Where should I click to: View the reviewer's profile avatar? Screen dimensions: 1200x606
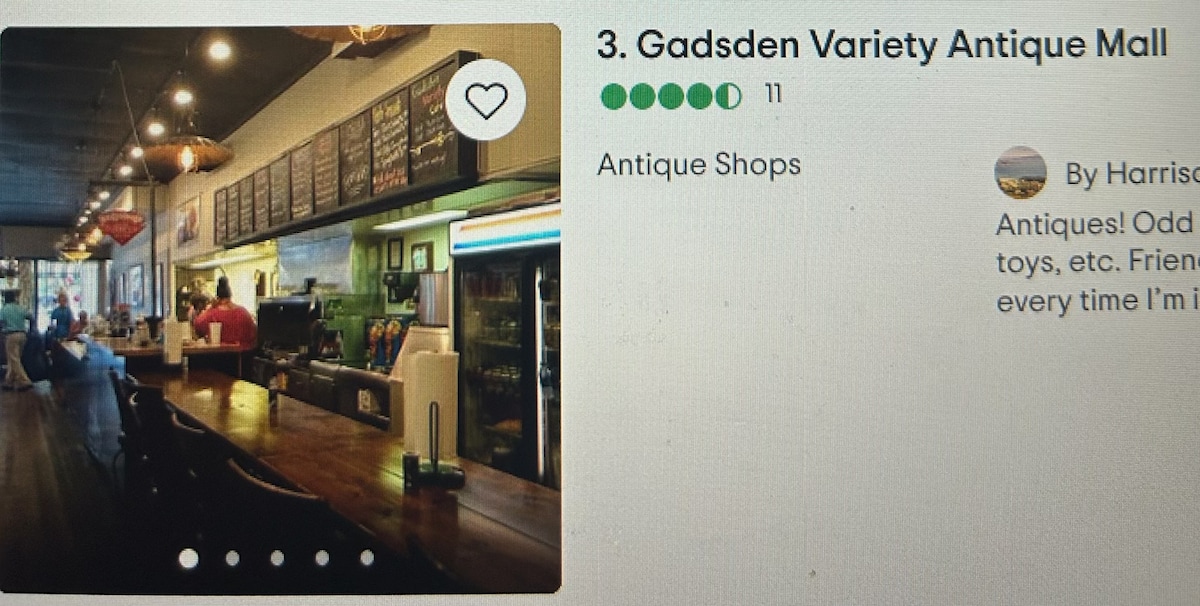(x=1020, y=173)
